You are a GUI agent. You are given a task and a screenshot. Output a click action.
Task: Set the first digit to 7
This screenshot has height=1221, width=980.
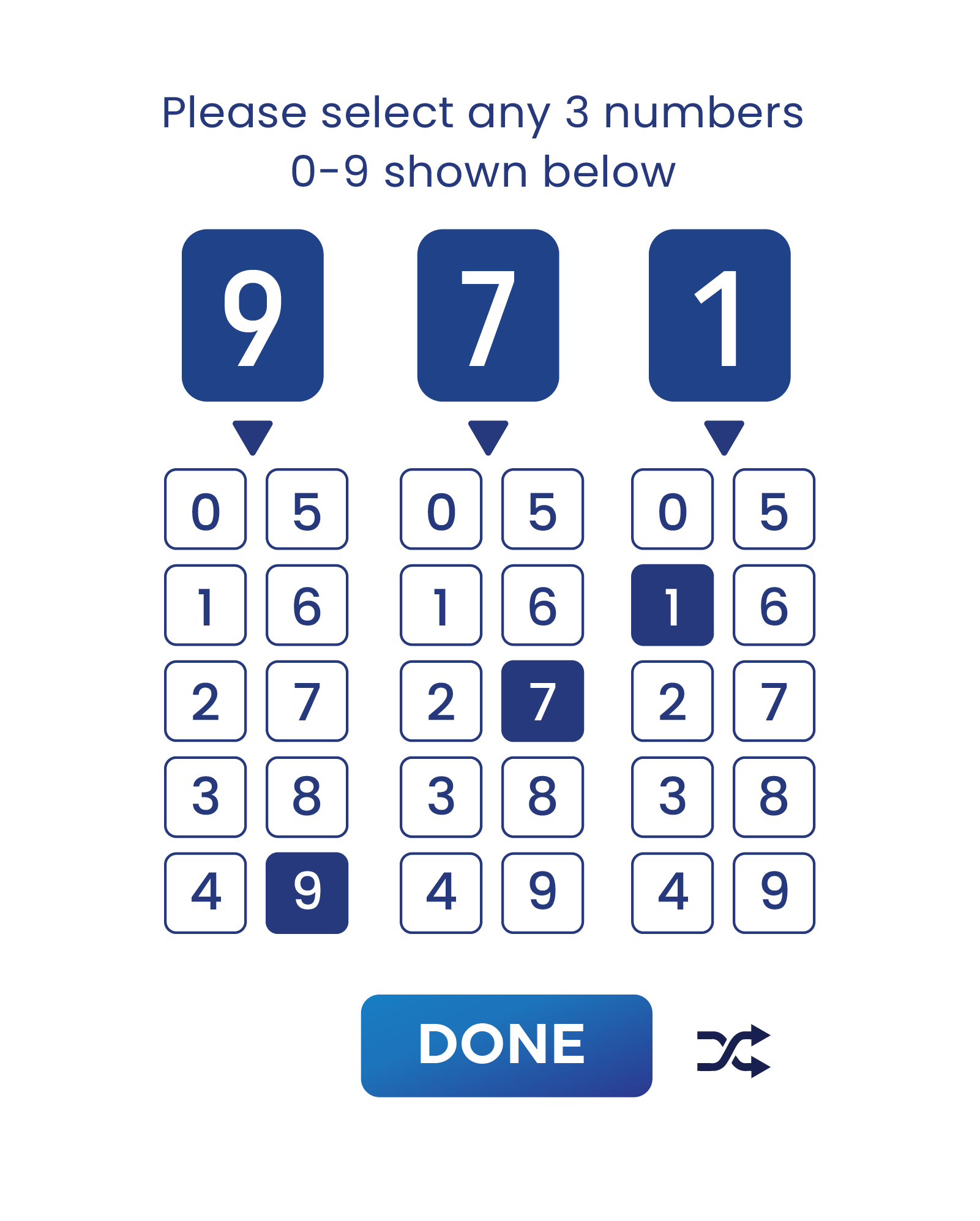(307, 701)
